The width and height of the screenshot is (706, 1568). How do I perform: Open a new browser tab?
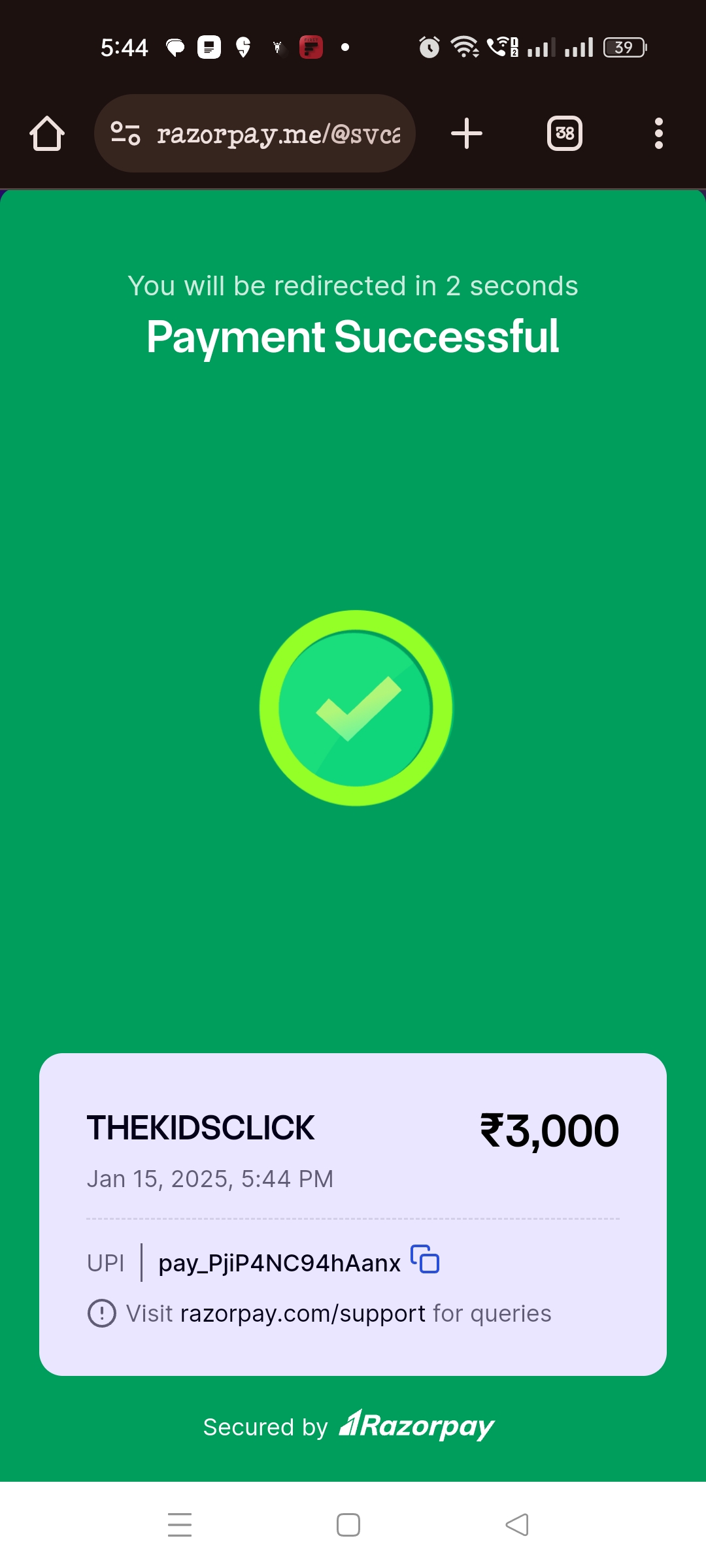(467, 134)
